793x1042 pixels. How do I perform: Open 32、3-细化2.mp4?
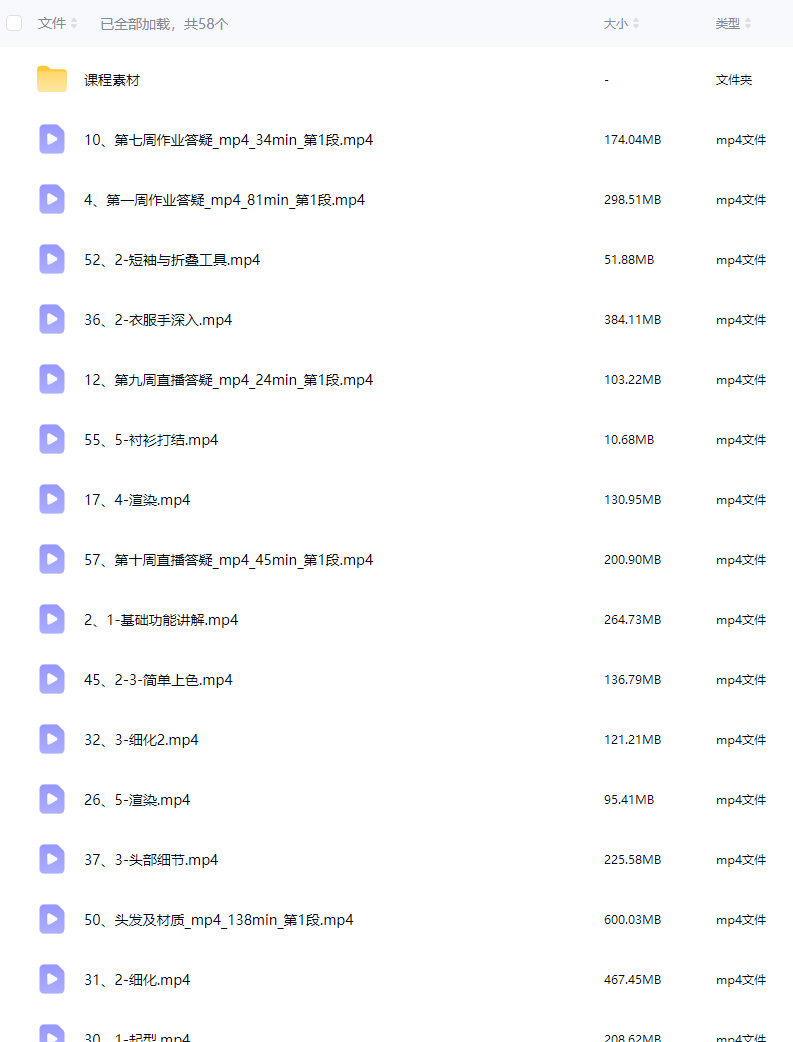pyautogui.click(x=141, y=740)
